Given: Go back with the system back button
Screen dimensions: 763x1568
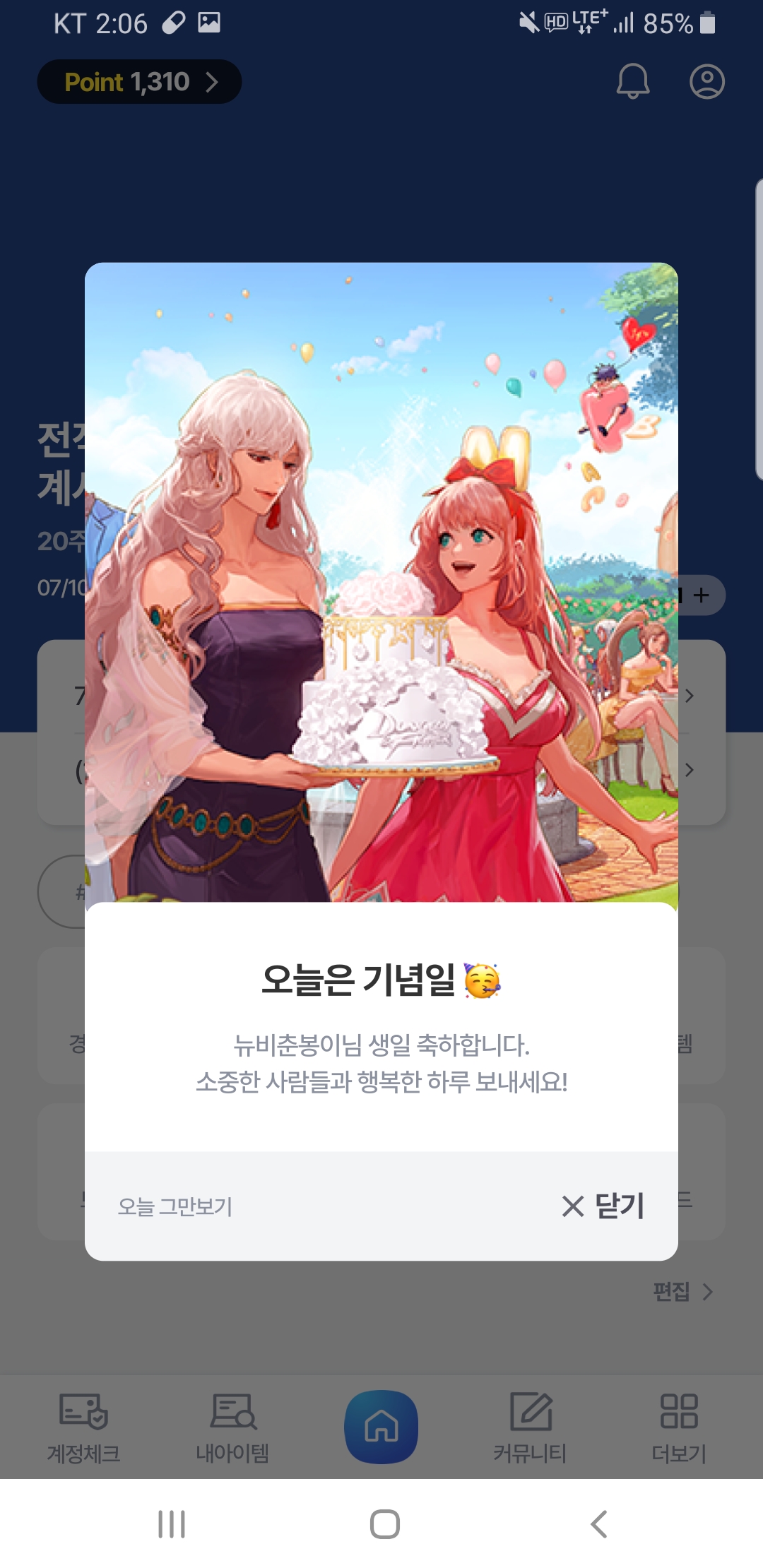Looking at the screenshot, I should tap(598, 1524).
